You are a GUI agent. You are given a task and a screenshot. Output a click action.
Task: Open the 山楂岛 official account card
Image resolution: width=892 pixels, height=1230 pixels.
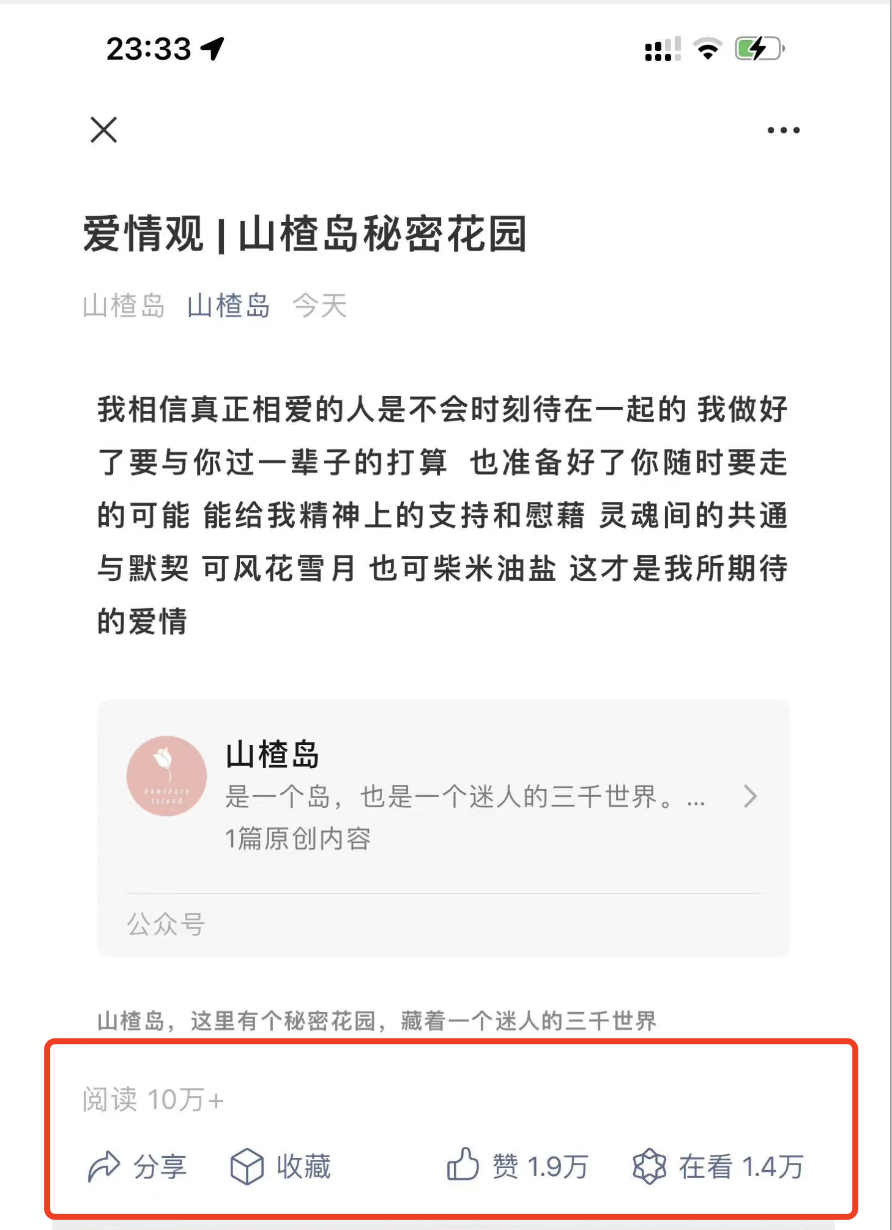click(x=443, y=797)
